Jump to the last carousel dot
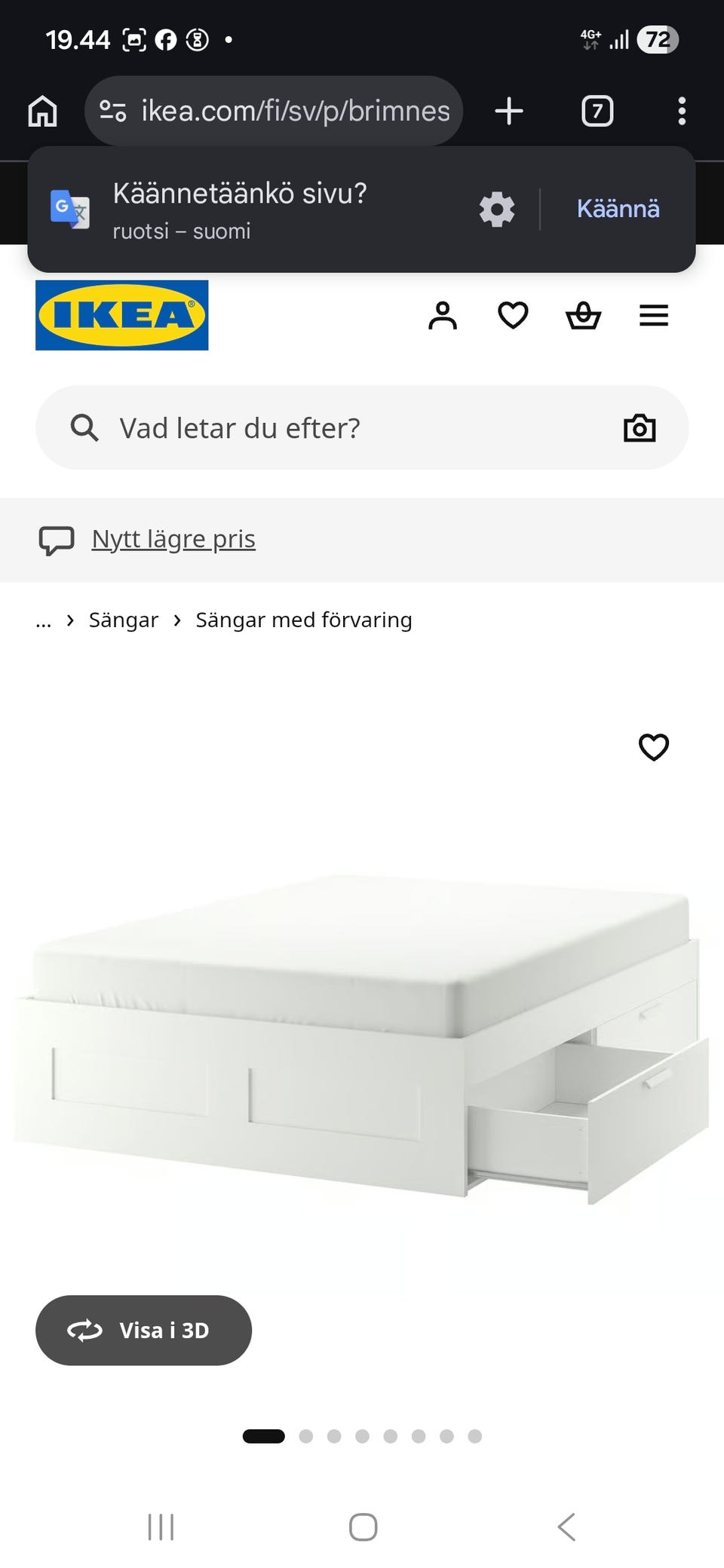The height and width of the screenshot is (1568, 724). [474, 1435]
